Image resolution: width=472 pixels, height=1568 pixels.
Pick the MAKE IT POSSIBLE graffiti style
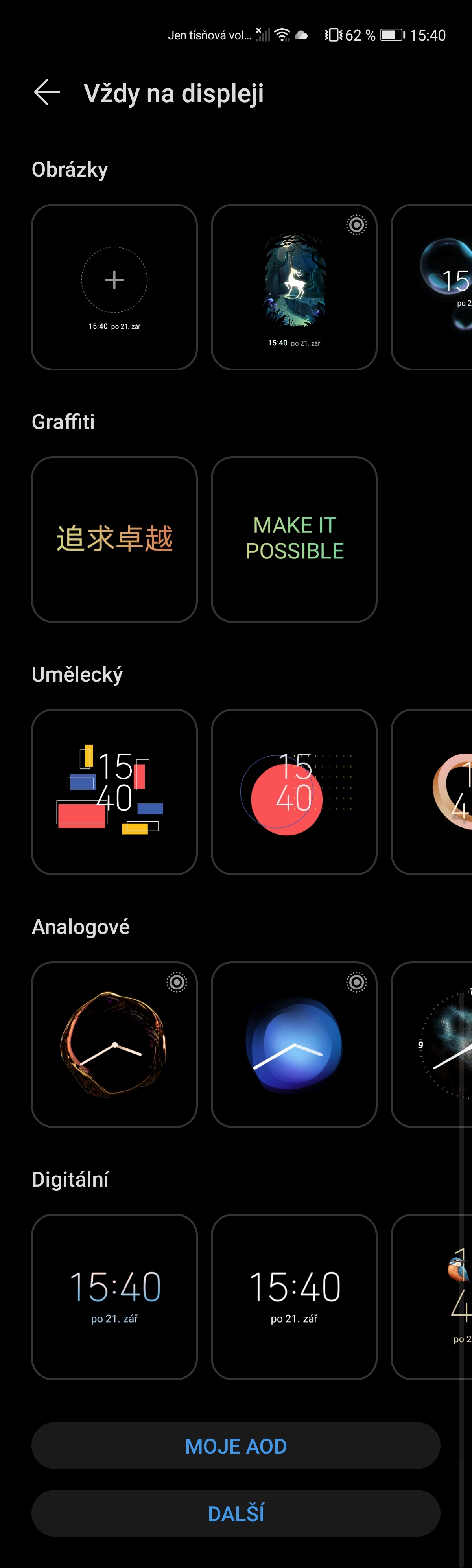coord(294,539)
